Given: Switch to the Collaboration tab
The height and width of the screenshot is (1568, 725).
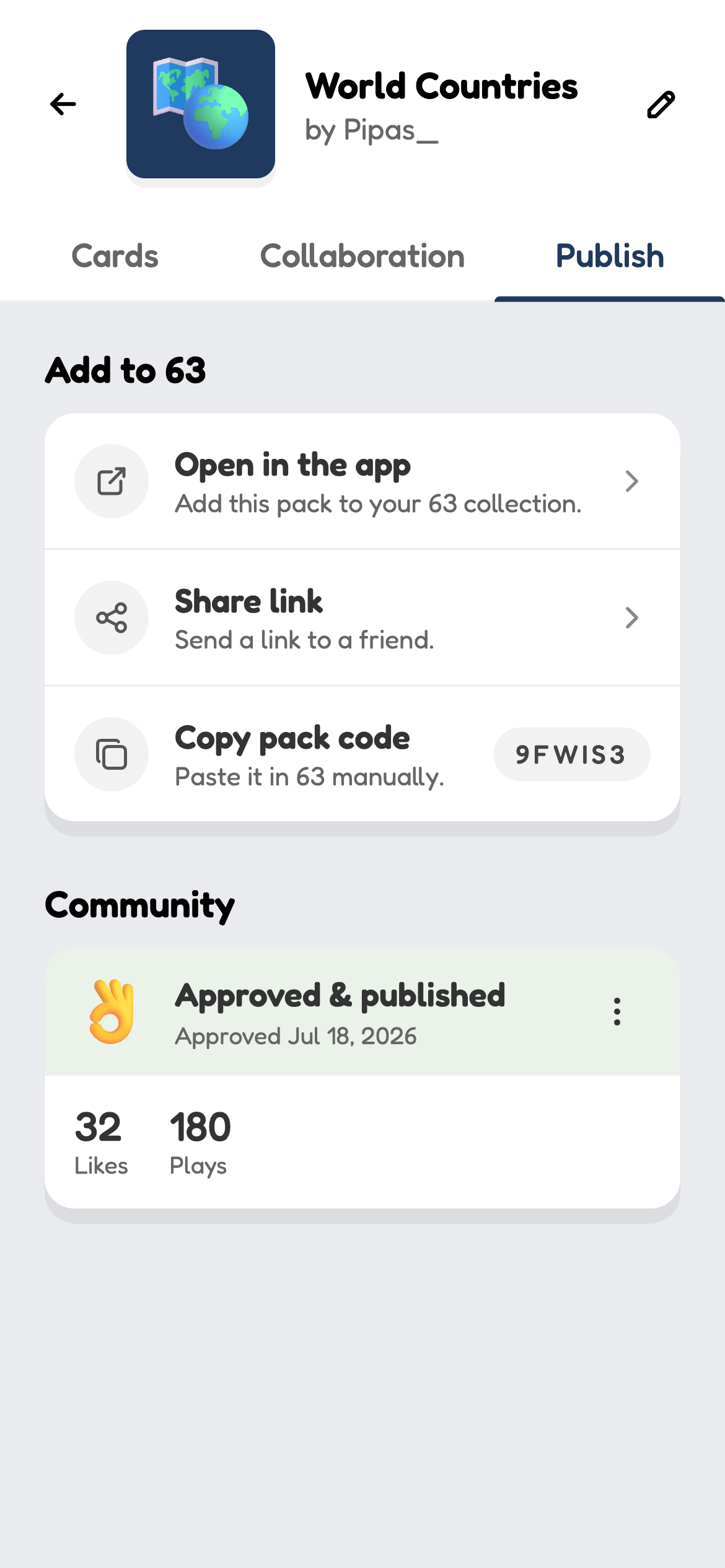Looking at the screenshot, I should [x=362, y=256].
